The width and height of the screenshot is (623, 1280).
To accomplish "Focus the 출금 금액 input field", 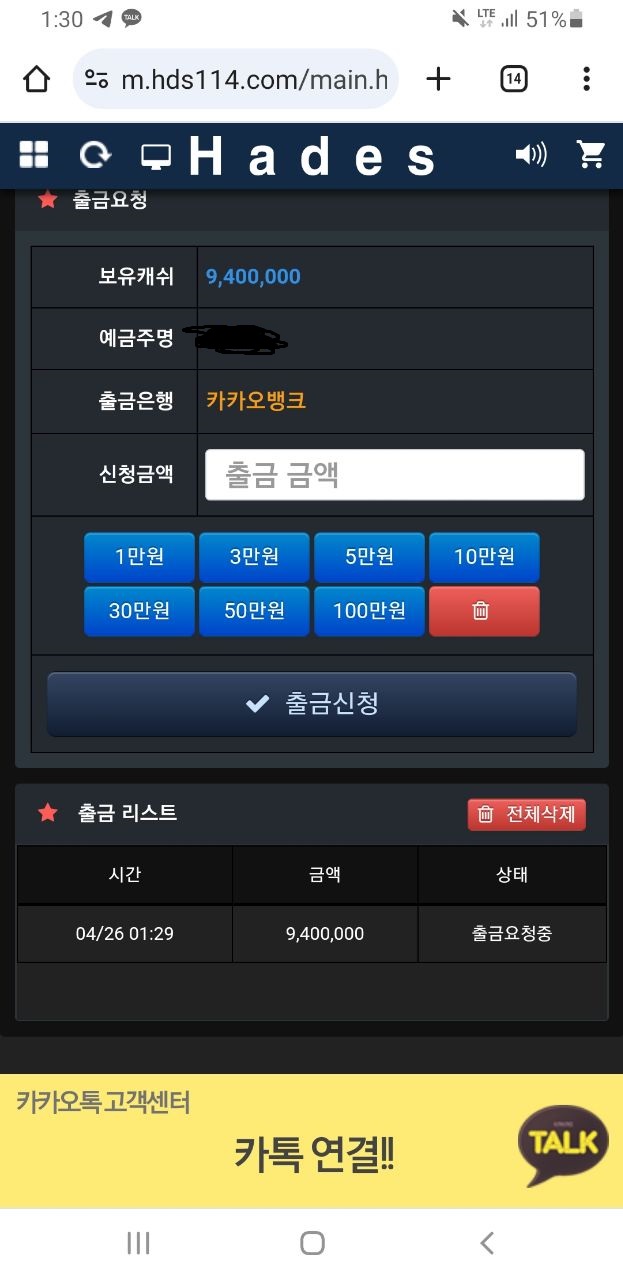I will pos(394,474).
